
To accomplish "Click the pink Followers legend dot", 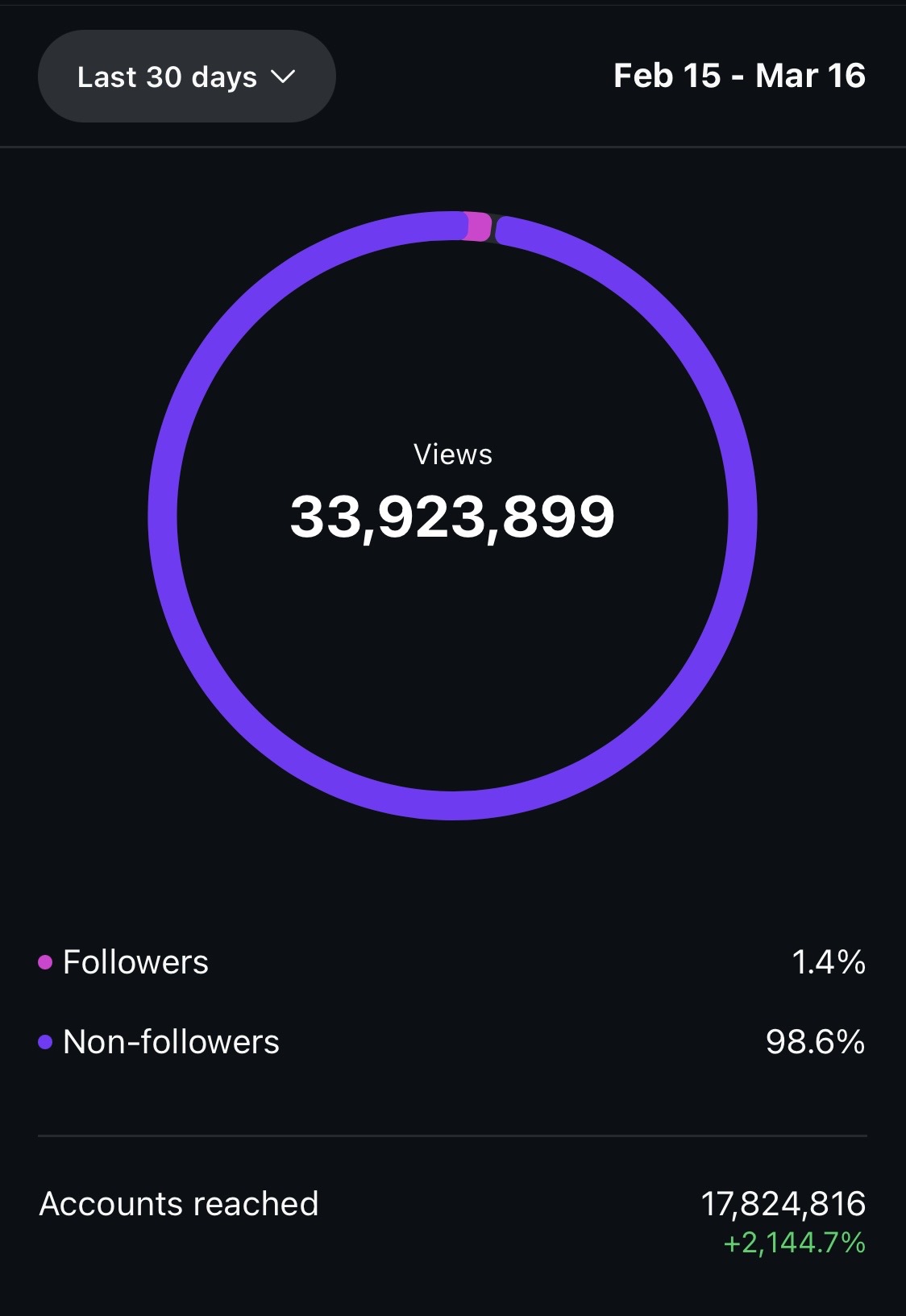I will [44, 961].
